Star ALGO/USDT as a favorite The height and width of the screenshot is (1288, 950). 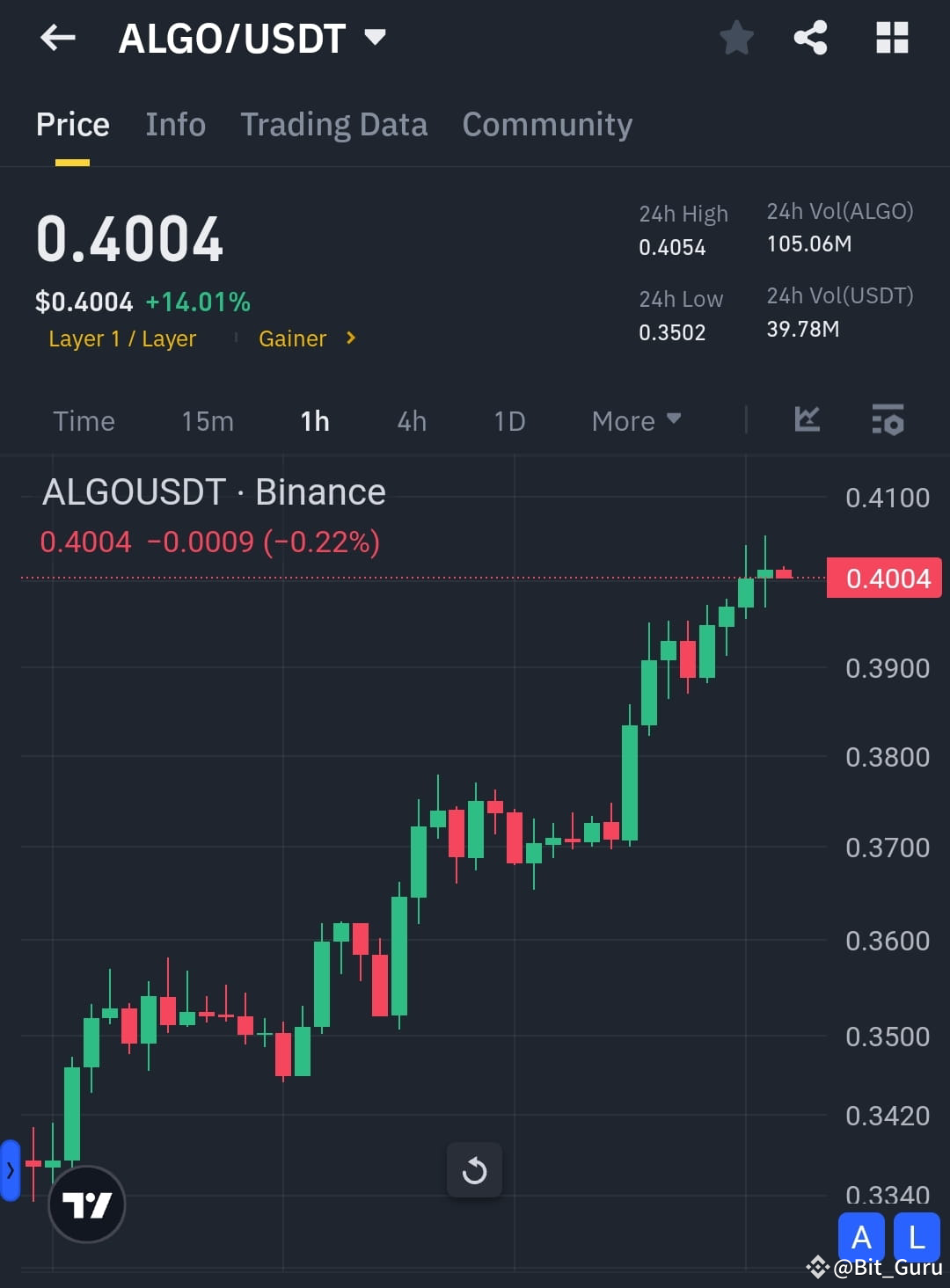click(736, 37)
